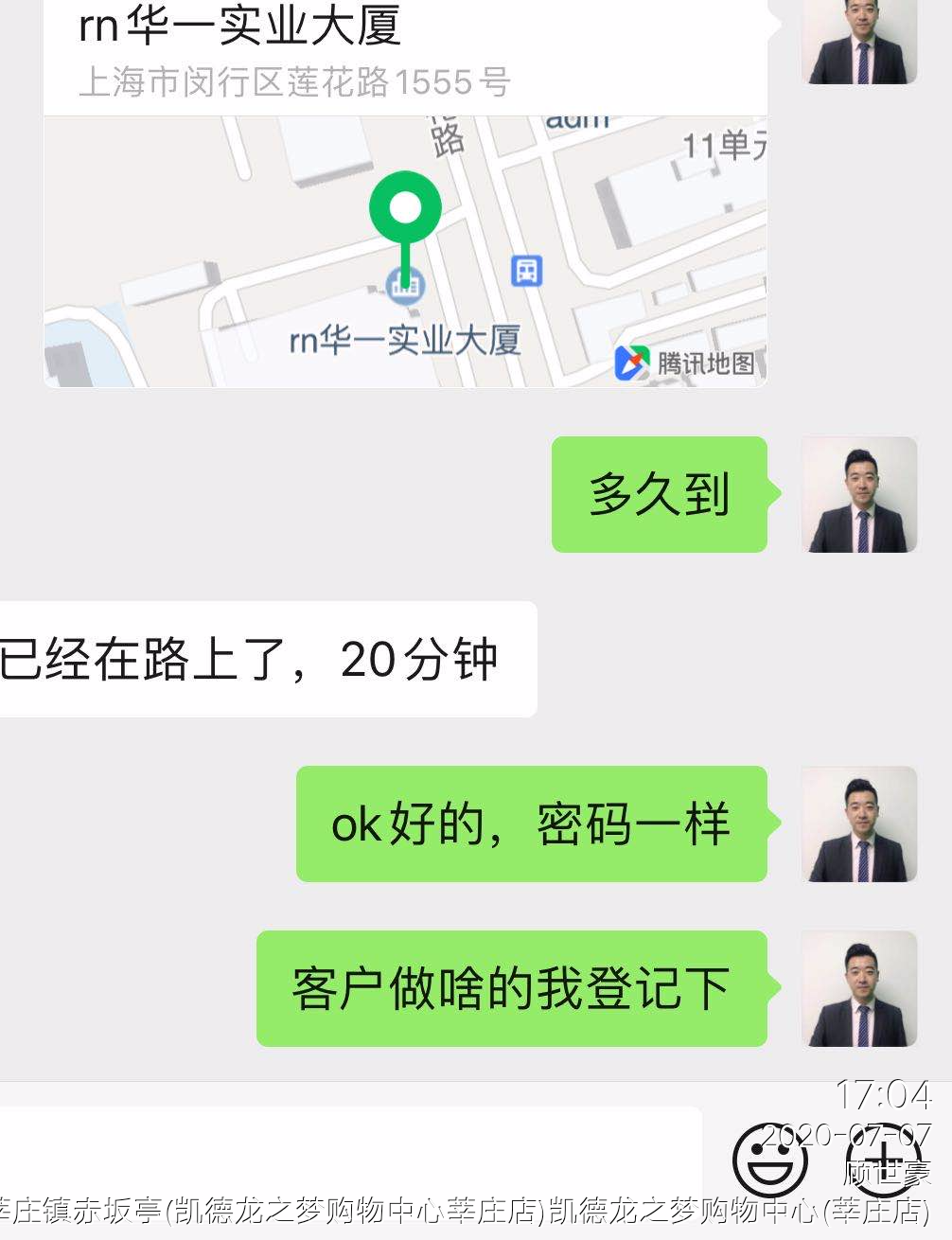View avatar profile beside 客户做啥的我登记下

(858, 988)
